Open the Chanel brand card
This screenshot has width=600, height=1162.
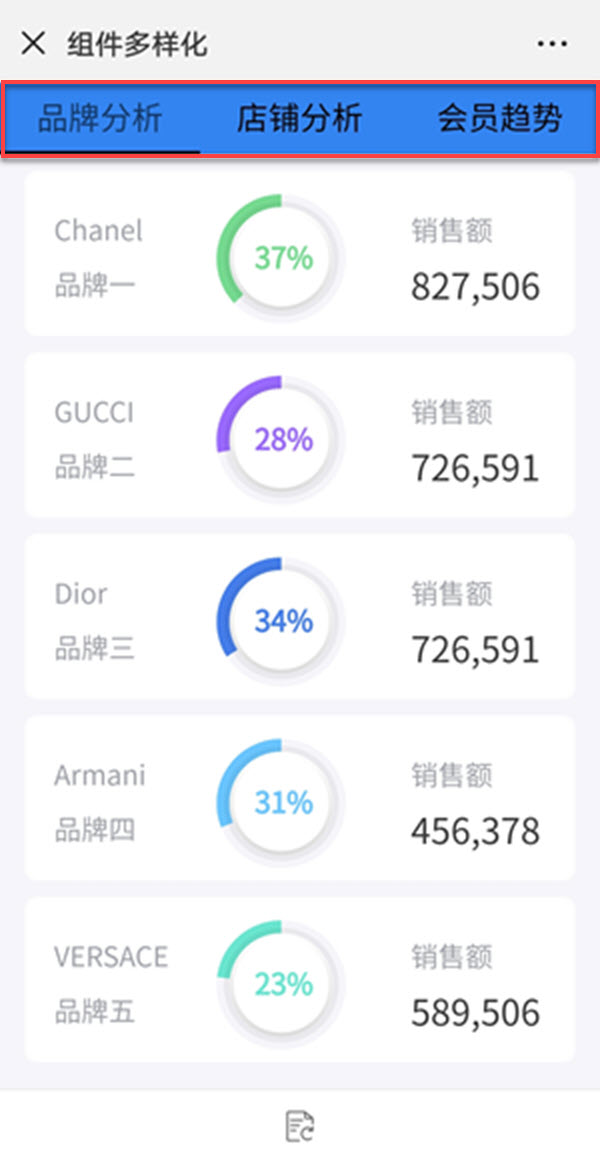pyautogui.click(x=299, y=254)
